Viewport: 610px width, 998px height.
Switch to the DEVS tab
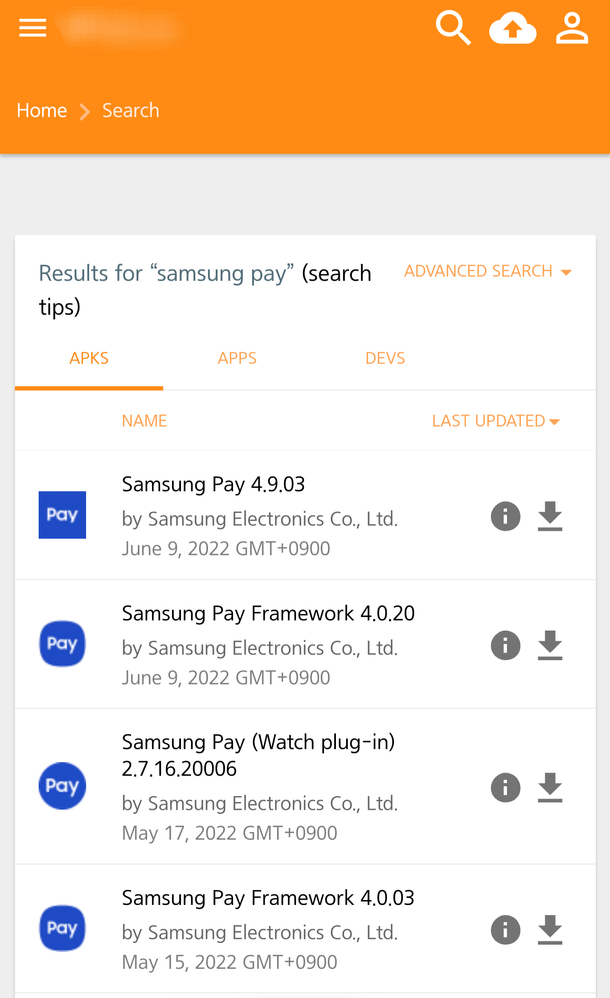pos(385,358)
